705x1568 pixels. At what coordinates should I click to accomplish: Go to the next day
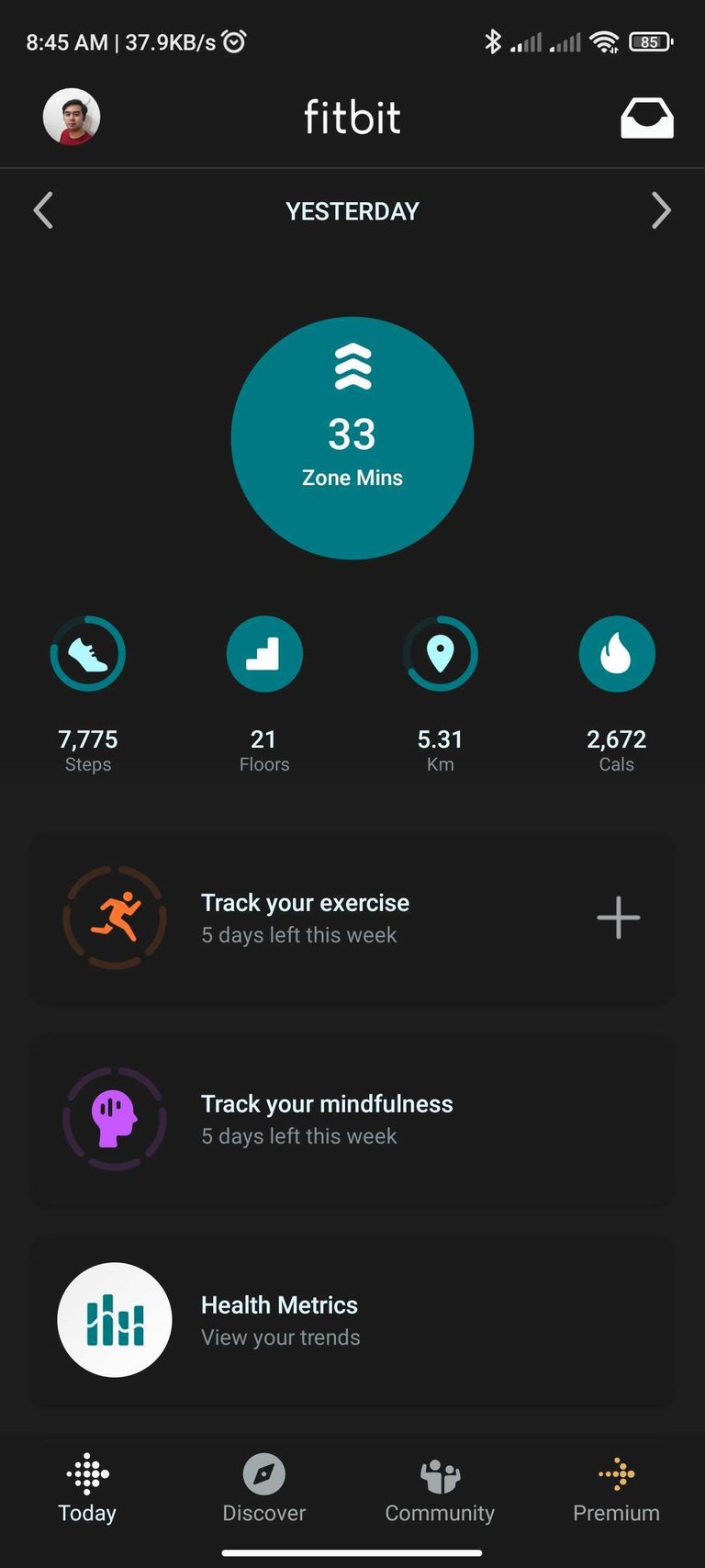tap(661, 210)
